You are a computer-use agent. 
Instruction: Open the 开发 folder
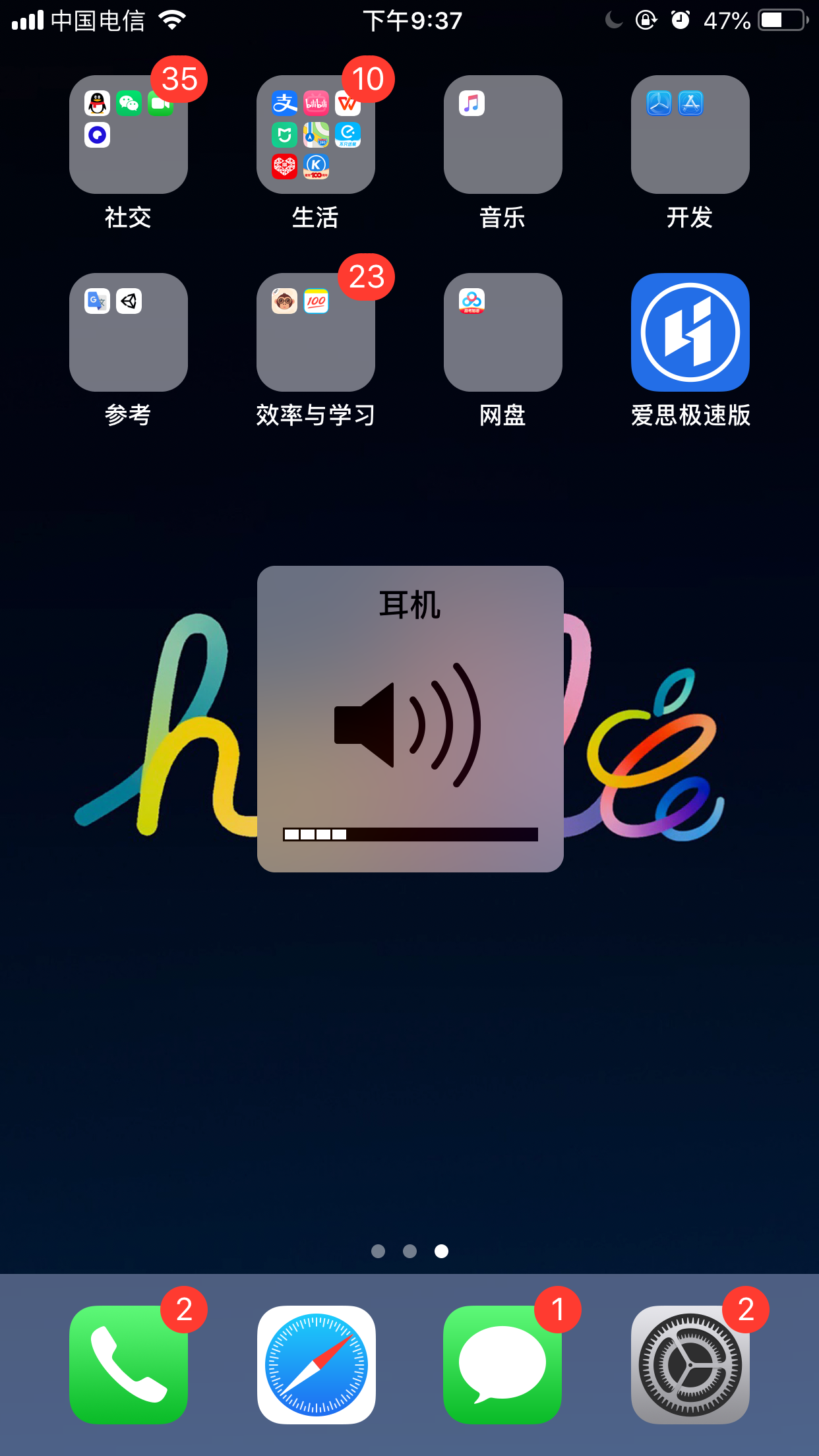click(690, 135)
